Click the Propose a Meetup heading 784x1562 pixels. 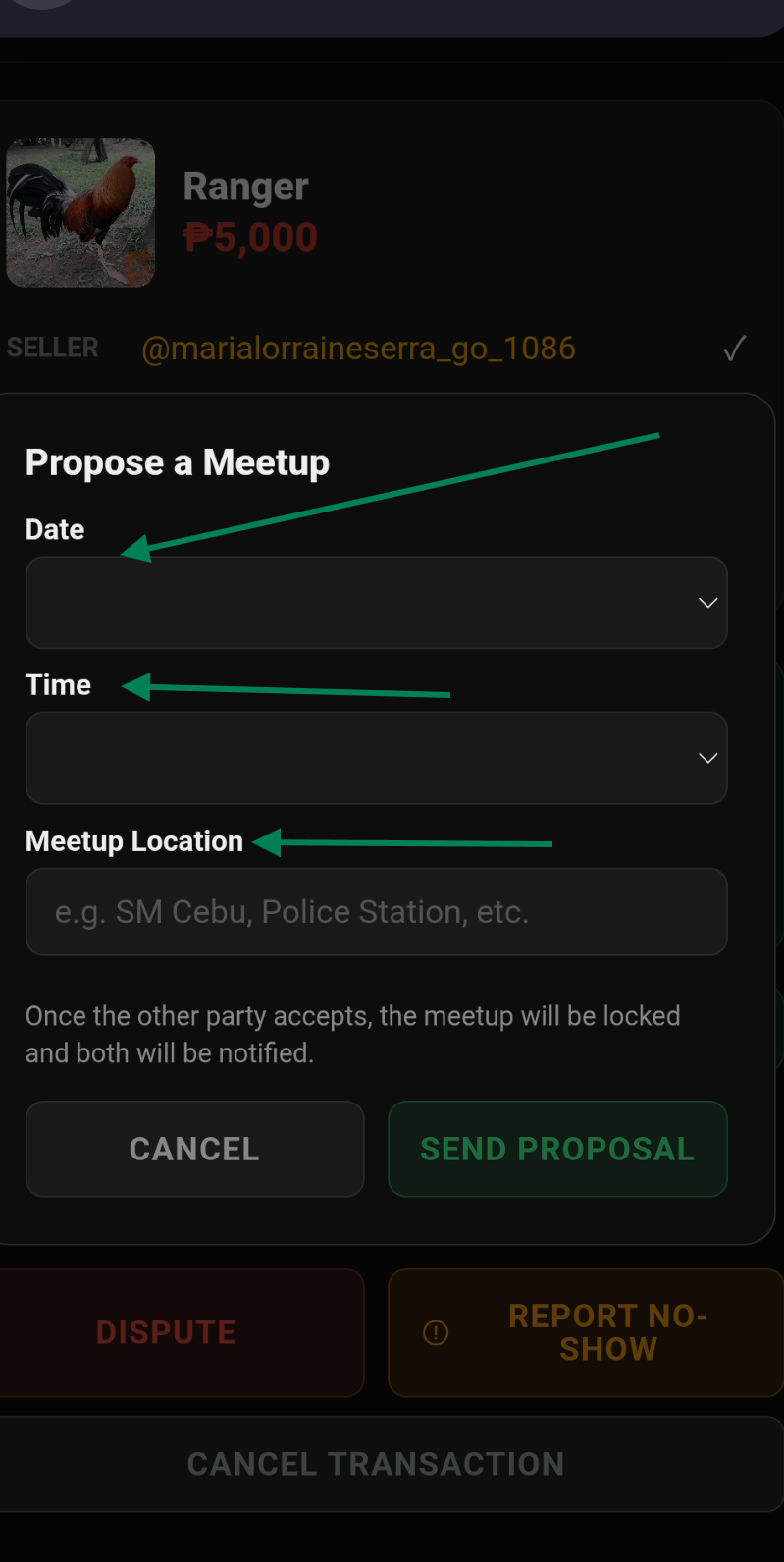coord(177,461)
